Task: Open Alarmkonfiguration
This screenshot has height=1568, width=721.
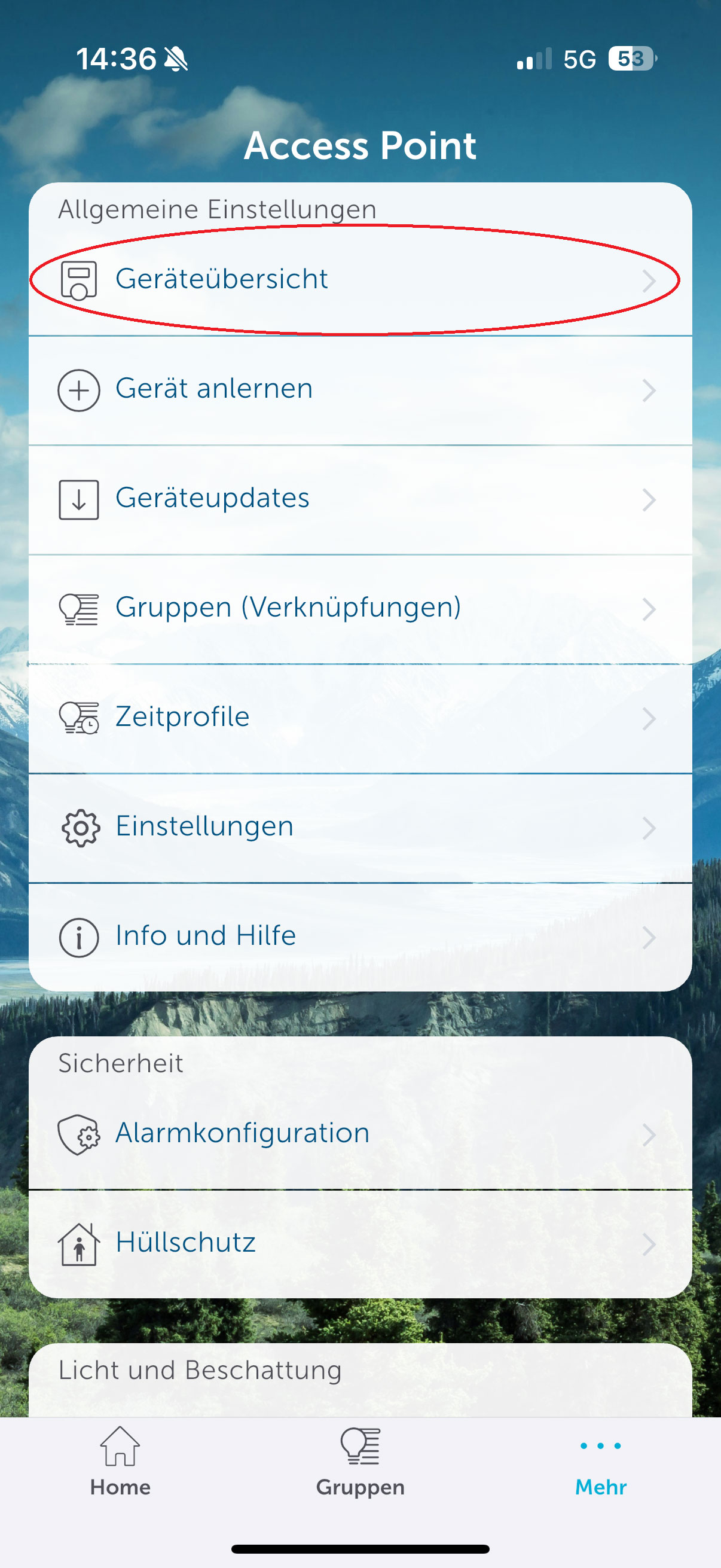Action: tap(359, 1134)
